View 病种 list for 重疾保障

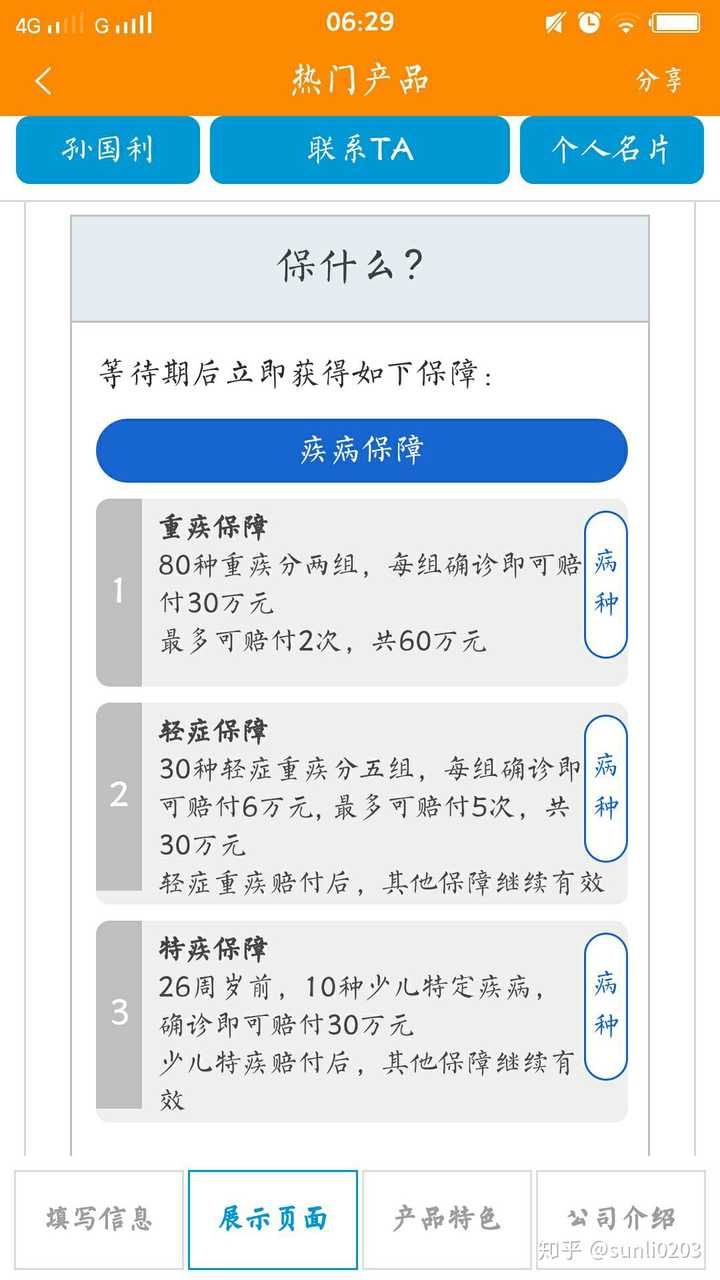pos(605,584)
